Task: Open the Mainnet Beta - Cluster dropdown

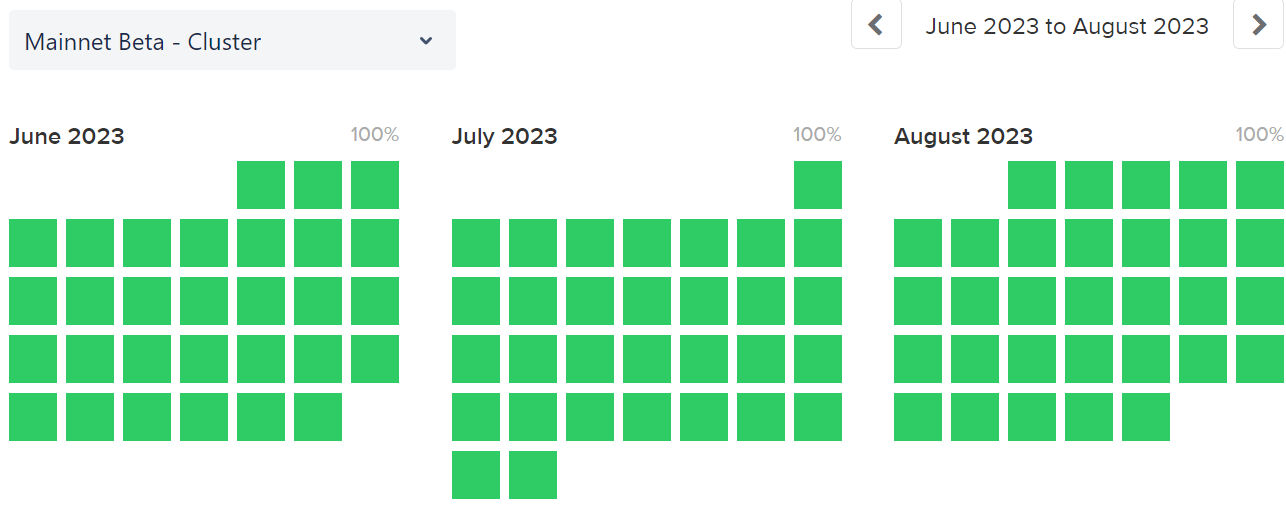Action: click(231, 41)
